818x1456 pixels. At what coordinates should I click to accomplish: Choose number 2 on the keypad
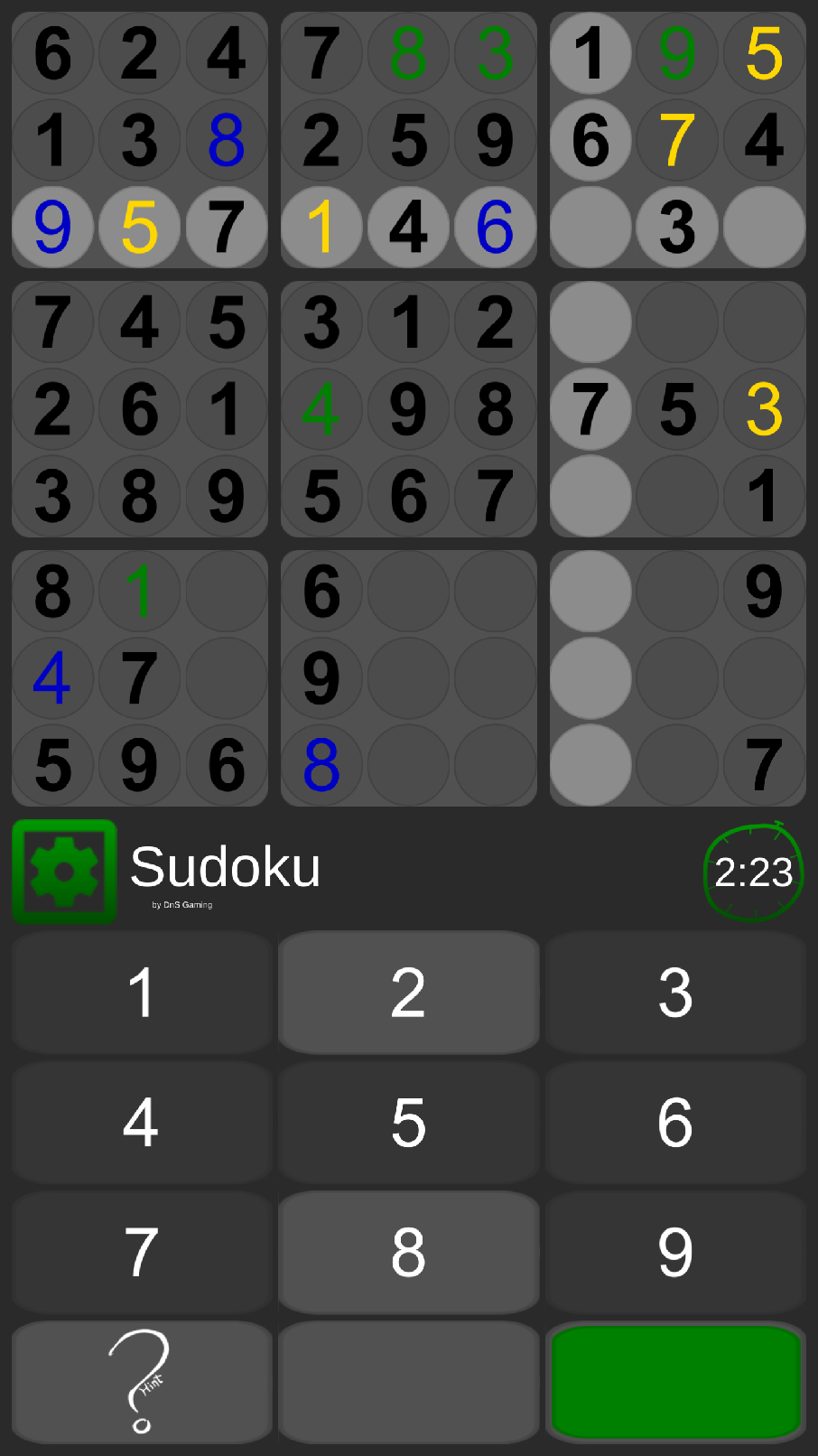point(408,993)
